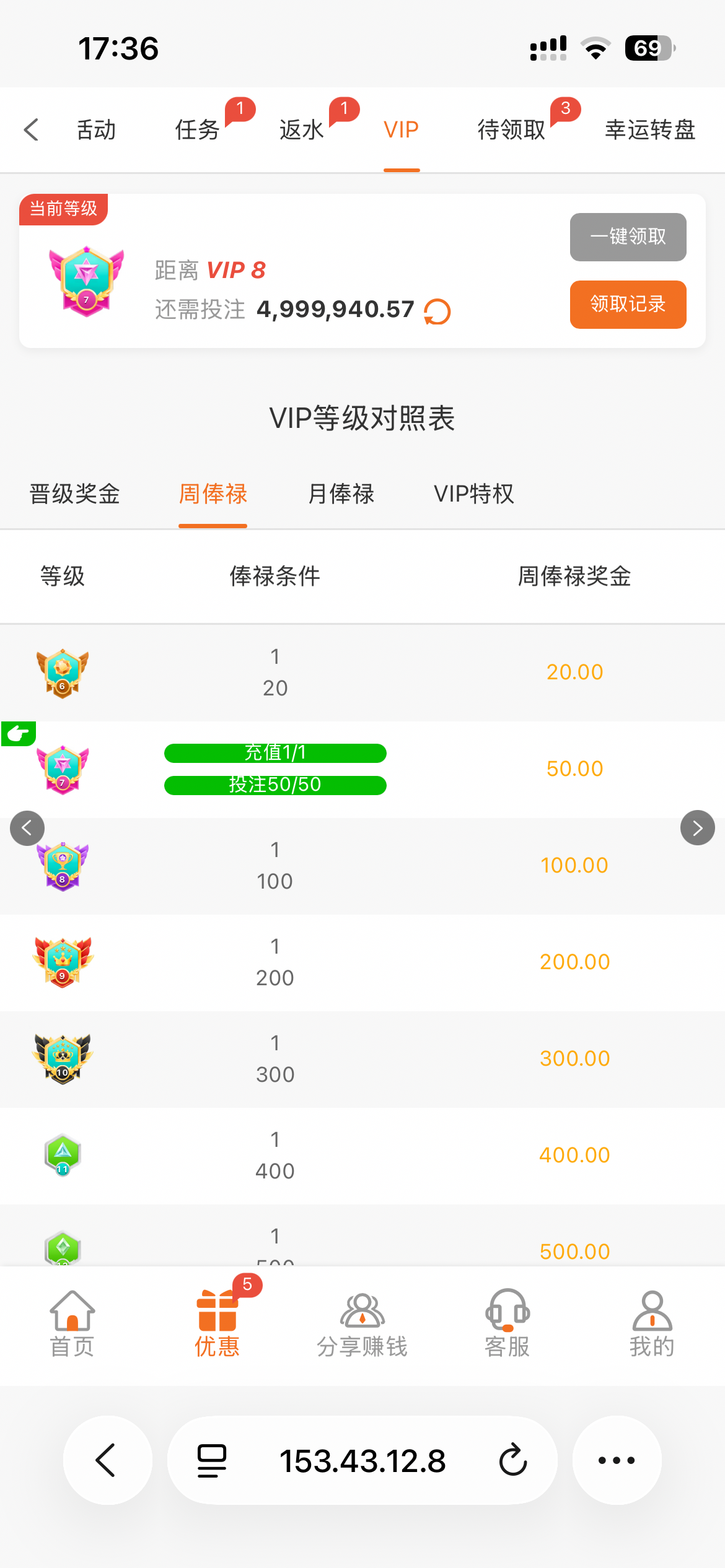This screenshot has height=1568, width=725.
Task: Select the 周俸禄 table tab
Action: click(213, 494)
